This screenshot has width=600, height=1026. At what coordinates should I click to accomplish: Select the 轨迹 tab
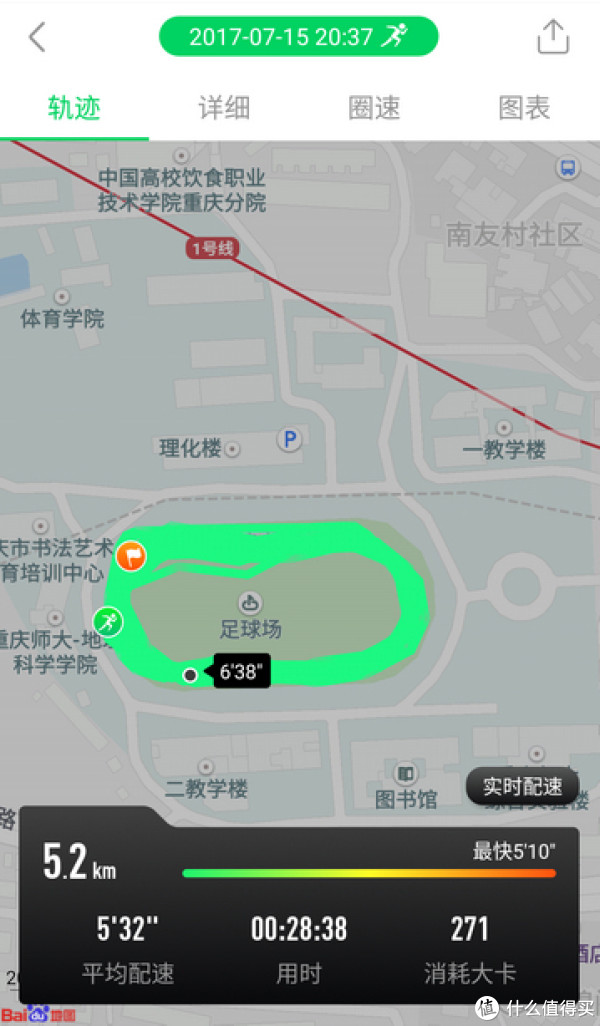tap(74, 108)
